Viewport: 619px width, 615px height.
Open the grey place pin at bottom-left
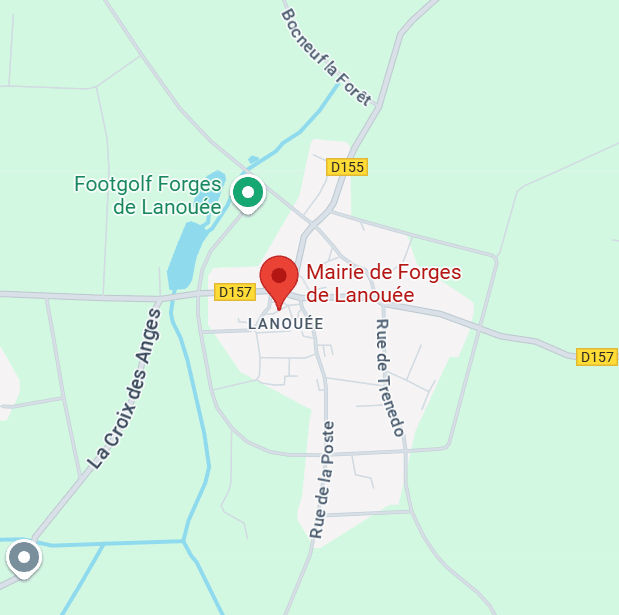click(24, 558)
